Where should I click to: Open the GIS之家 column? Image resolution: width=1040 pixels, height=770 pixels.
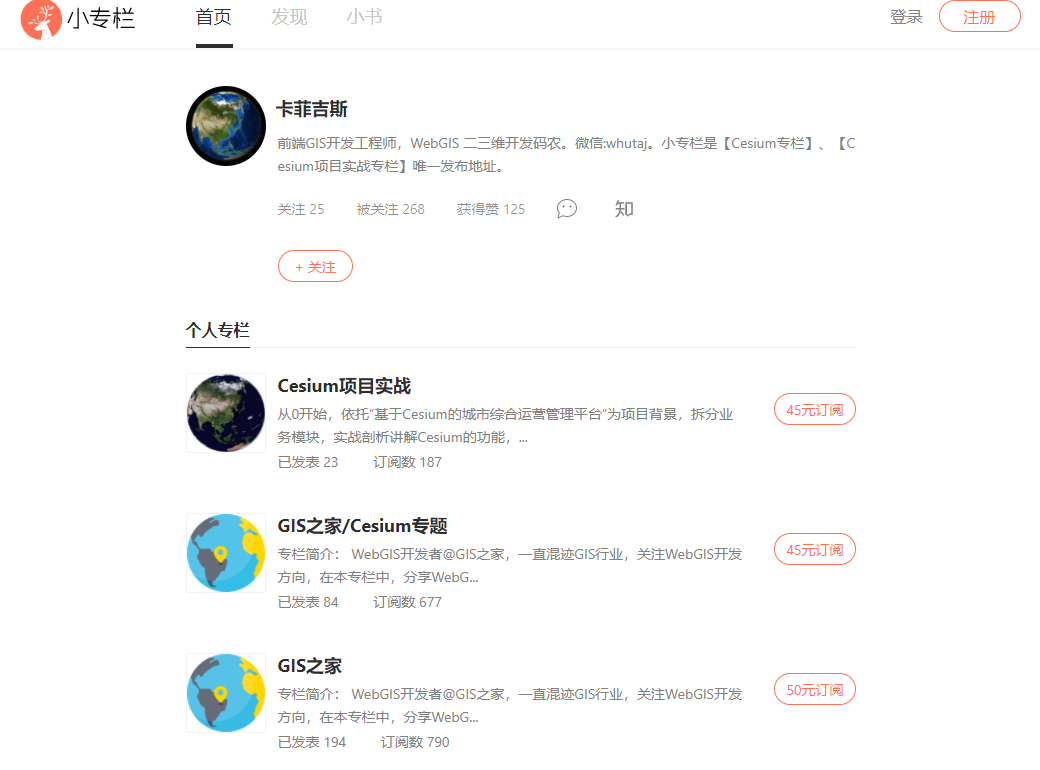click(x=310, y=666)
